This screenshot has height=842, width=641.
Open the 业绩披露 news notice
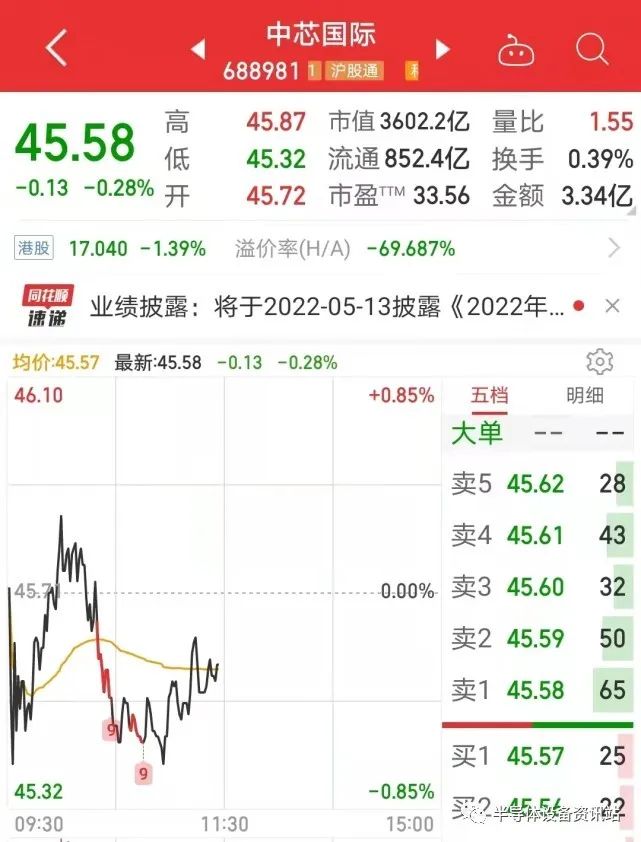click(x=326, y=307)
